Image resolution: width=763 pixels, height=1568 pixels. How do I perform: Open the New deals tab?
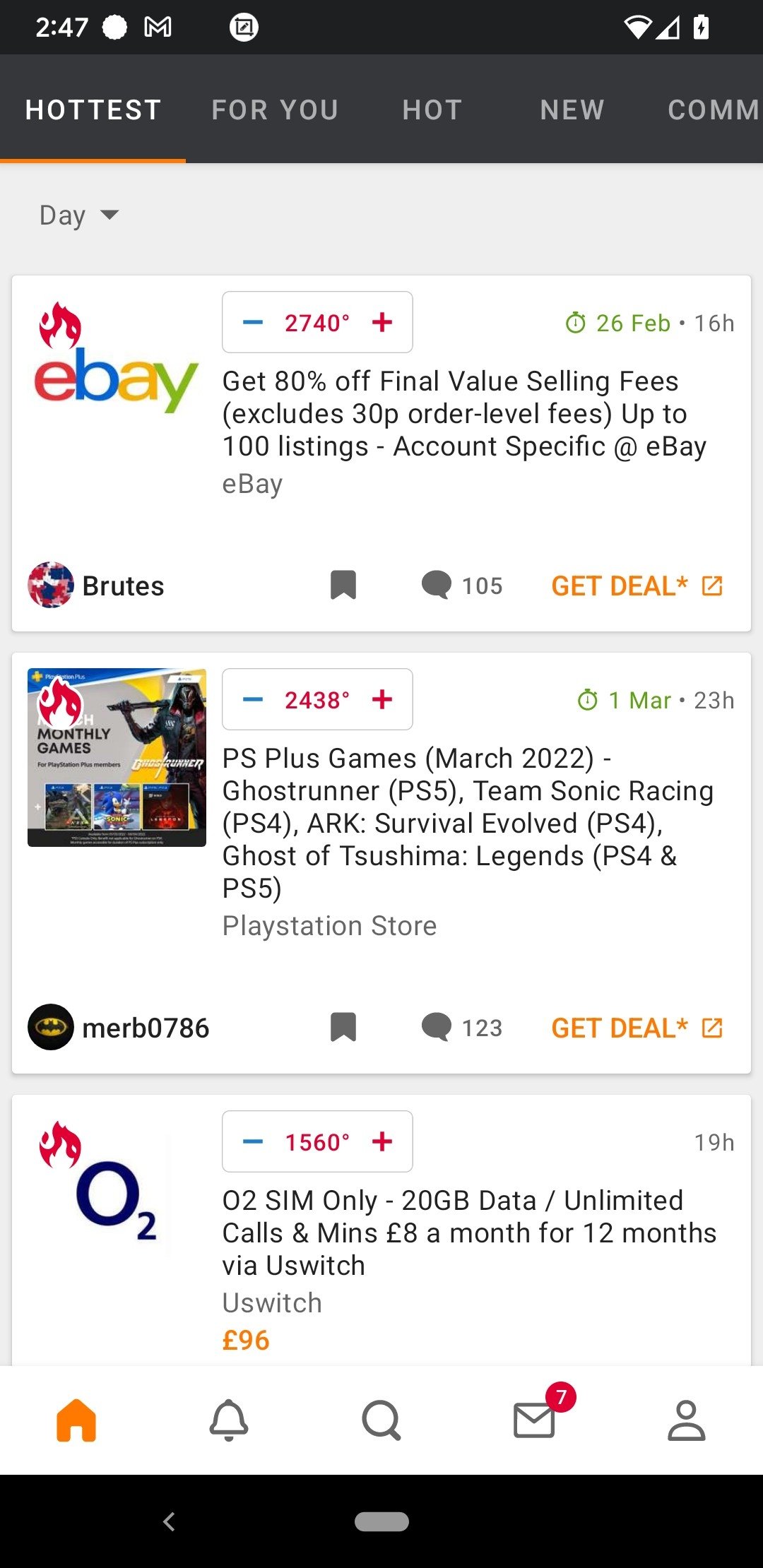[x=572, y=109]
